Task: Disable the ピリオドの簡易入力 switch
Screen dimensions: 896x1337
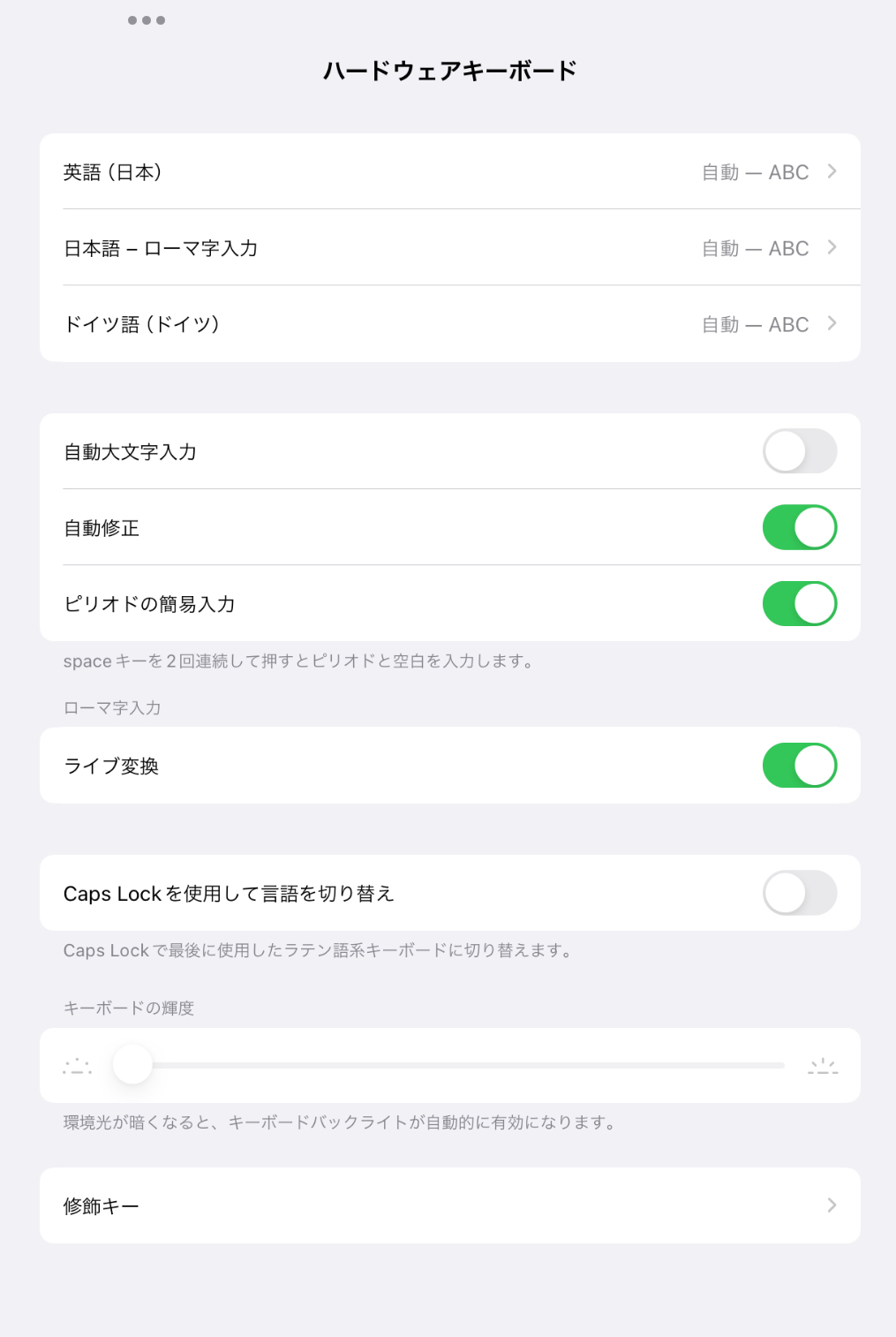Action: pyautogui.click(x=799, y=604)
